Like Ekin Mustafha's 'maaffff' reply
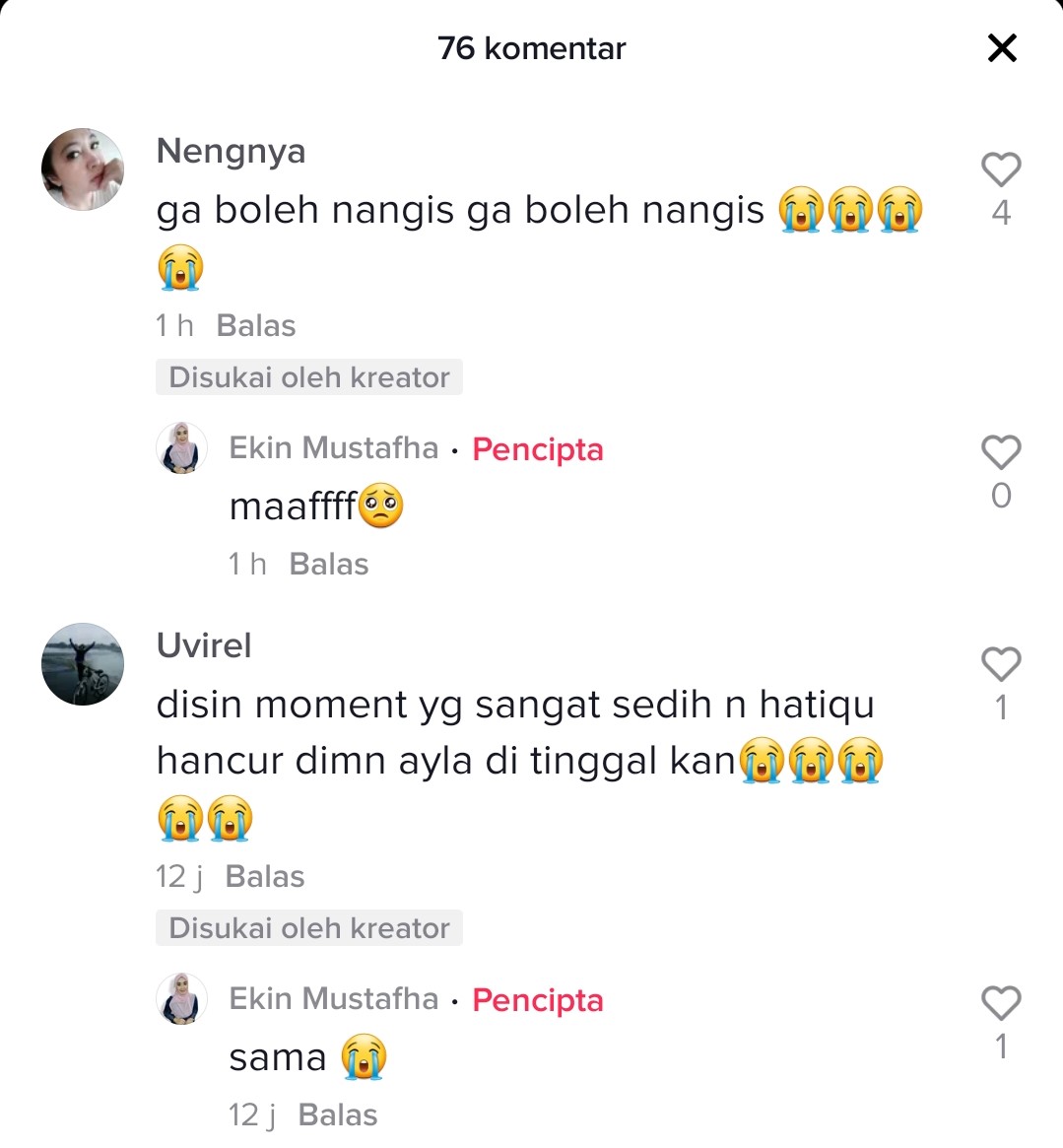Image resolution: width=1063 pixels, height=1148 pixels. click(x=1001, y=452)
